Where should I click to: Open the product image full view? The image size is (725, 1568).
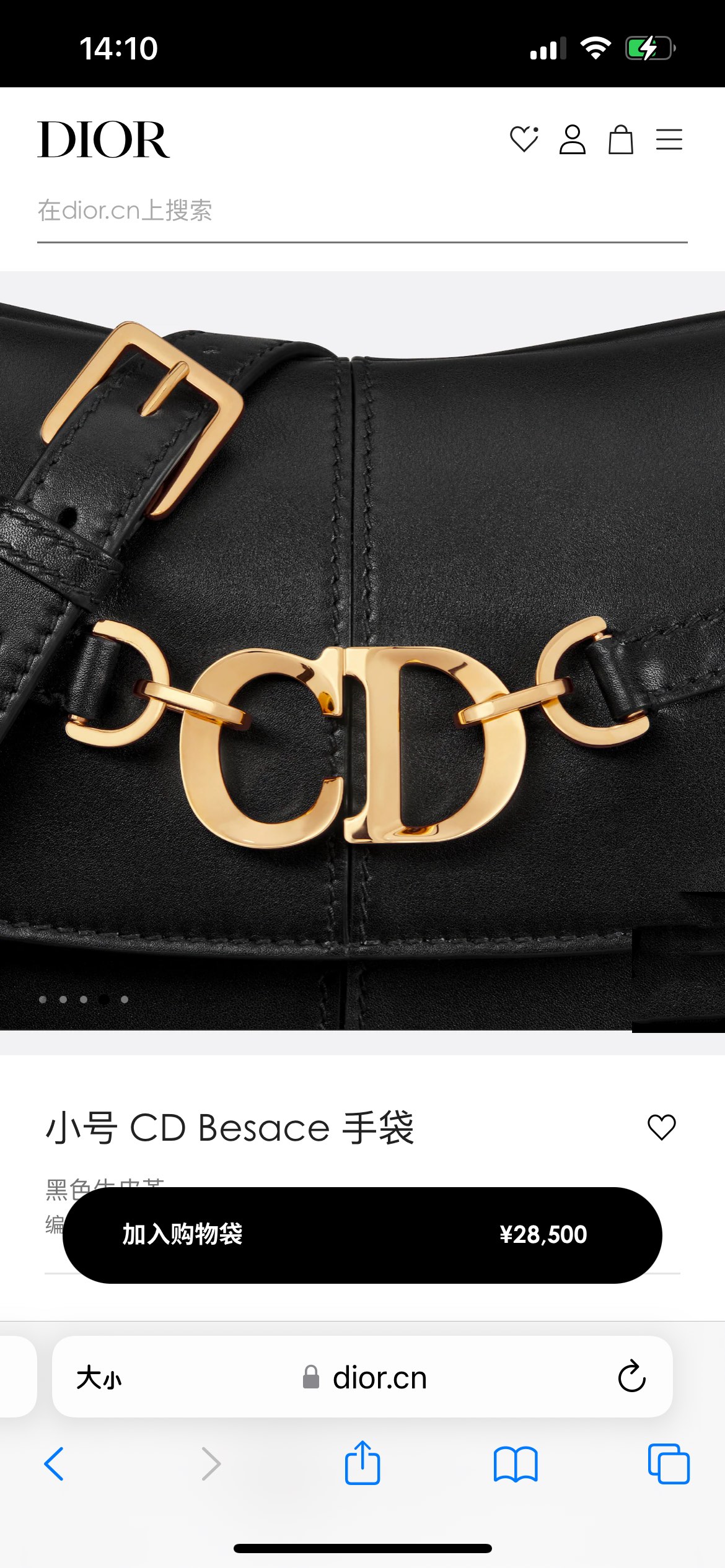(362, 650)
